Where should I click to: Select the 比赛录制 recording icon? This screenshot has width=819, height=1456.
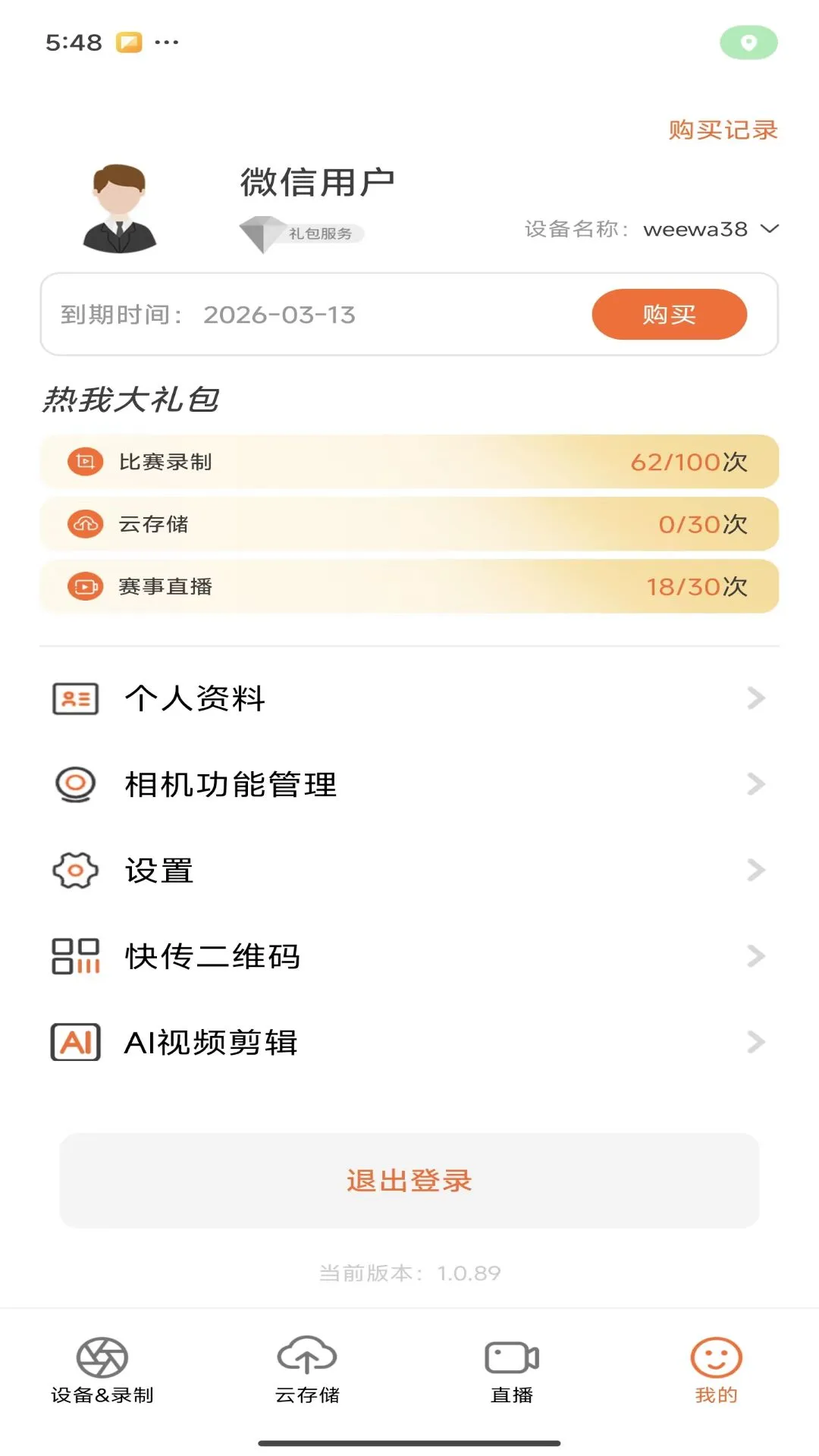(86, 460)
